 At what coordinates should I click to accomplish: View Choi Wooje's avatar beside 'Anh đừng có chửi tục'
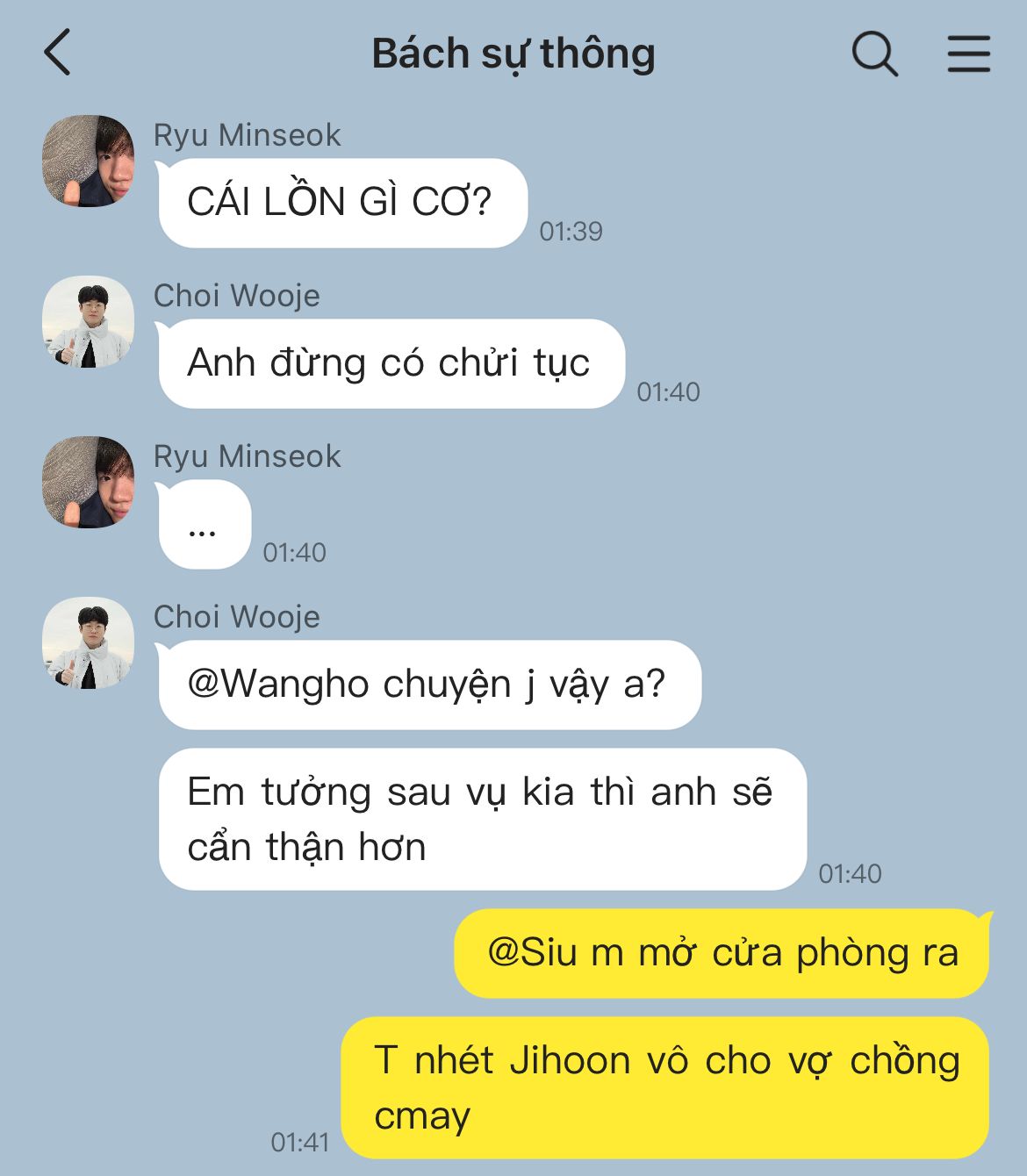(x=89, y=322)
